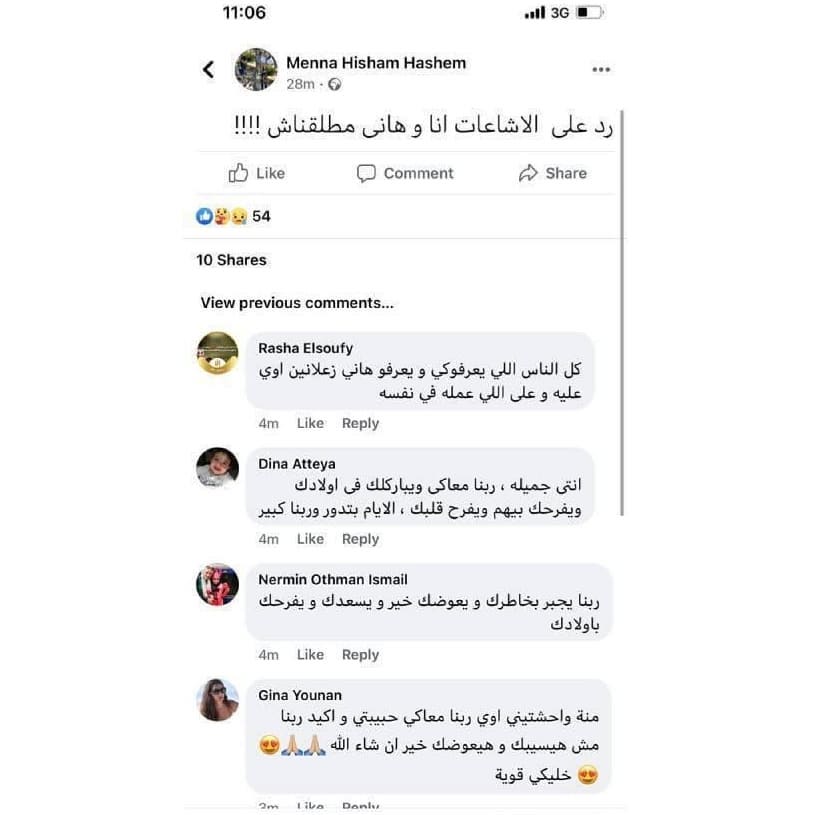Open Menna Hisham Hashem's profile

point(375,62)
